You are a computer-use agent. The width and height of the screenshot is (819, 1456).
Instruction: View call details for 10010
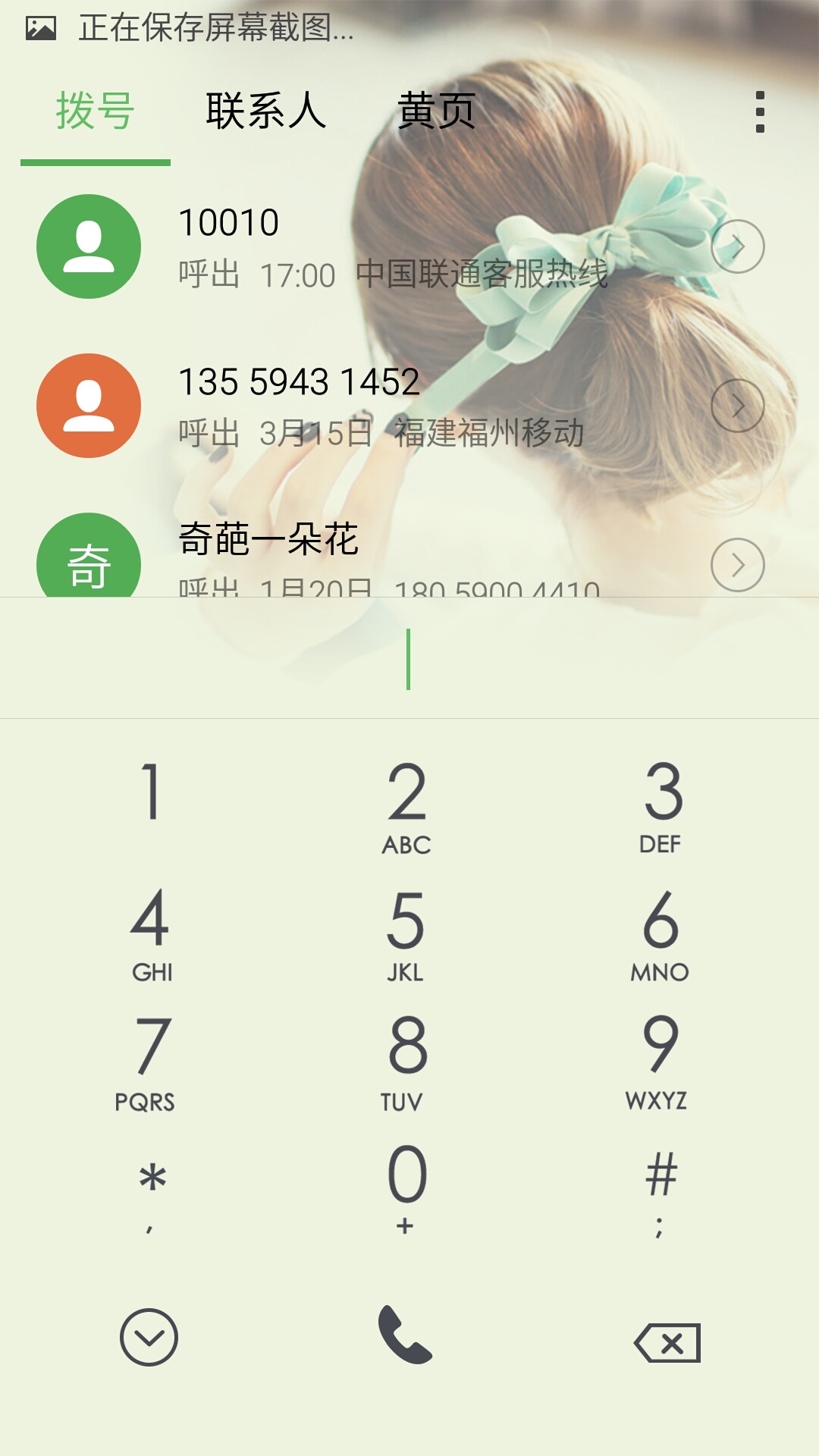[x=737, y=246]
